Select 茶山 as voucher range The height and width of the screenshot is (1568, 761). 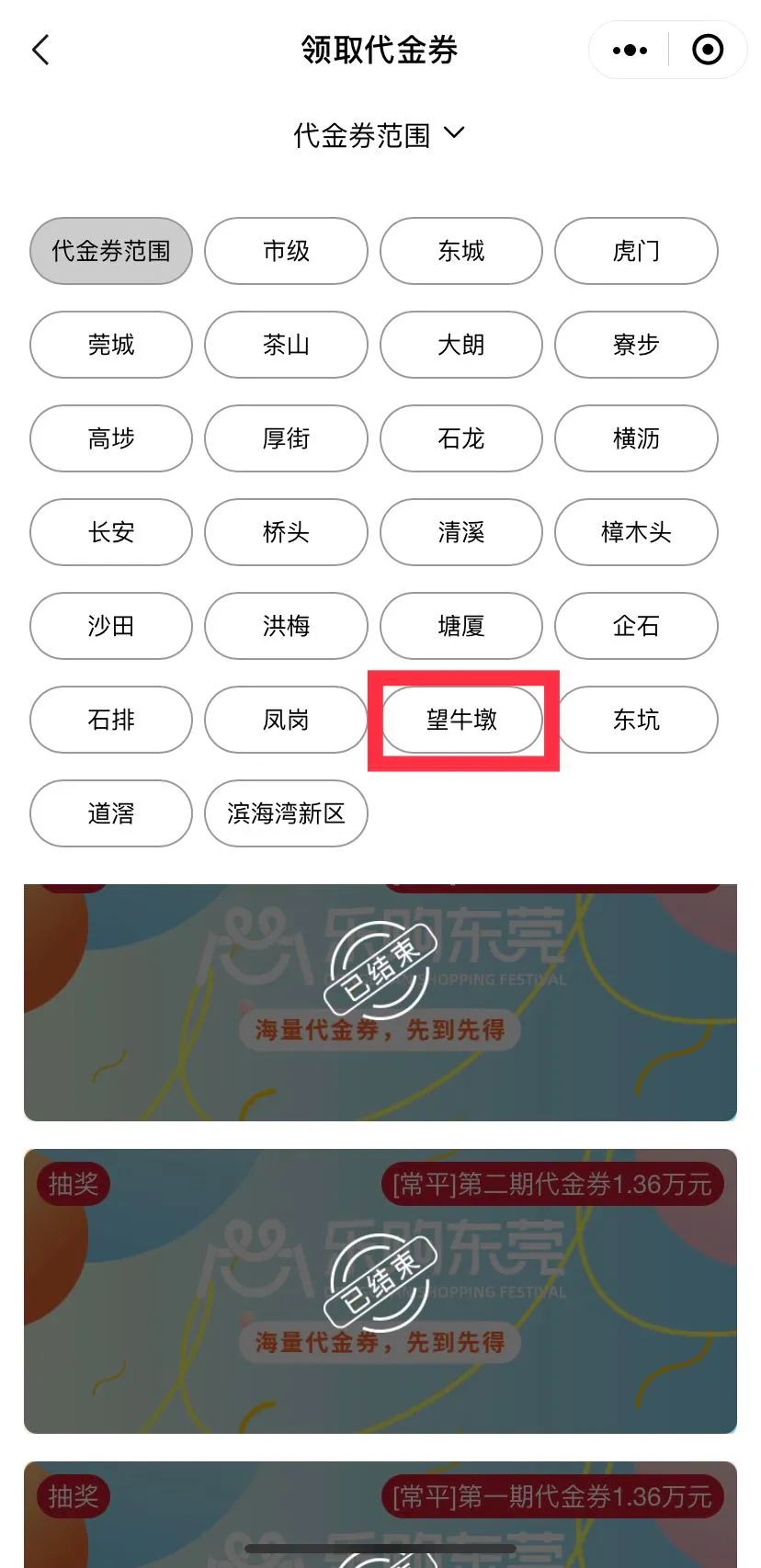[286, 345]
